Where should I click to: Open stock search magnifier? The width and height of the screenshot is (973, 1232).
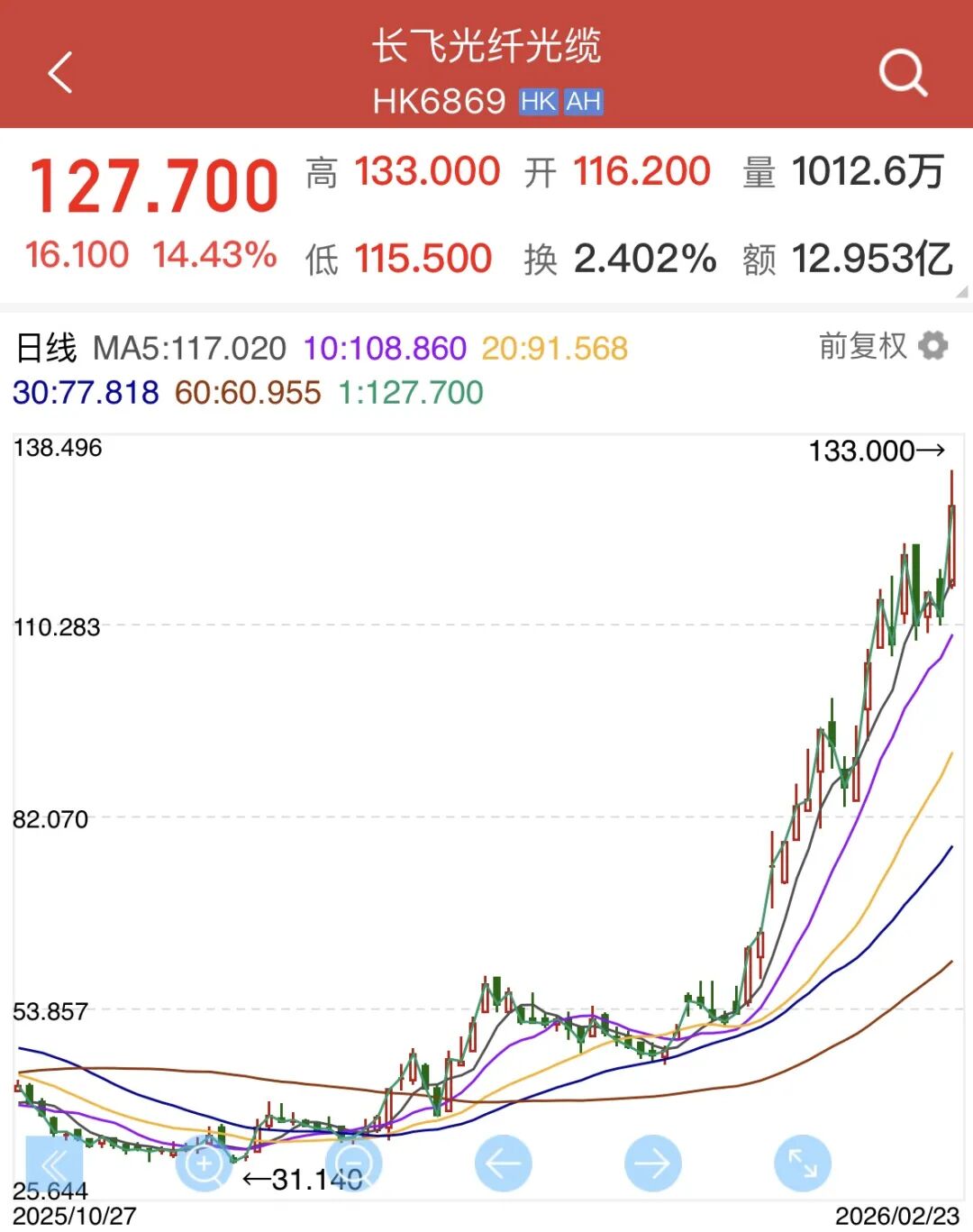click(902, 72)
